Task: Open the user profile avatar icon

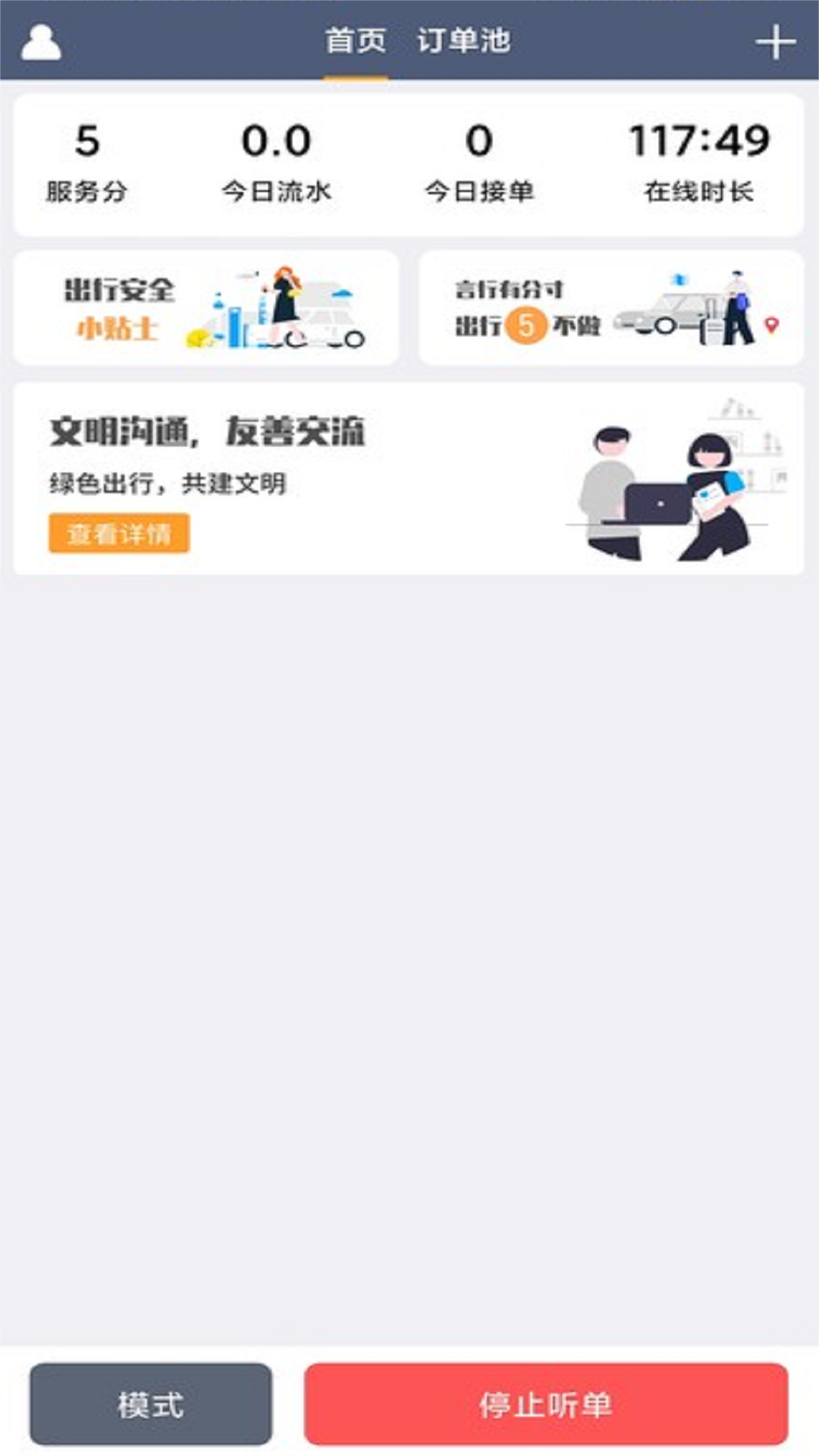Action: click(x=42, y=43)
